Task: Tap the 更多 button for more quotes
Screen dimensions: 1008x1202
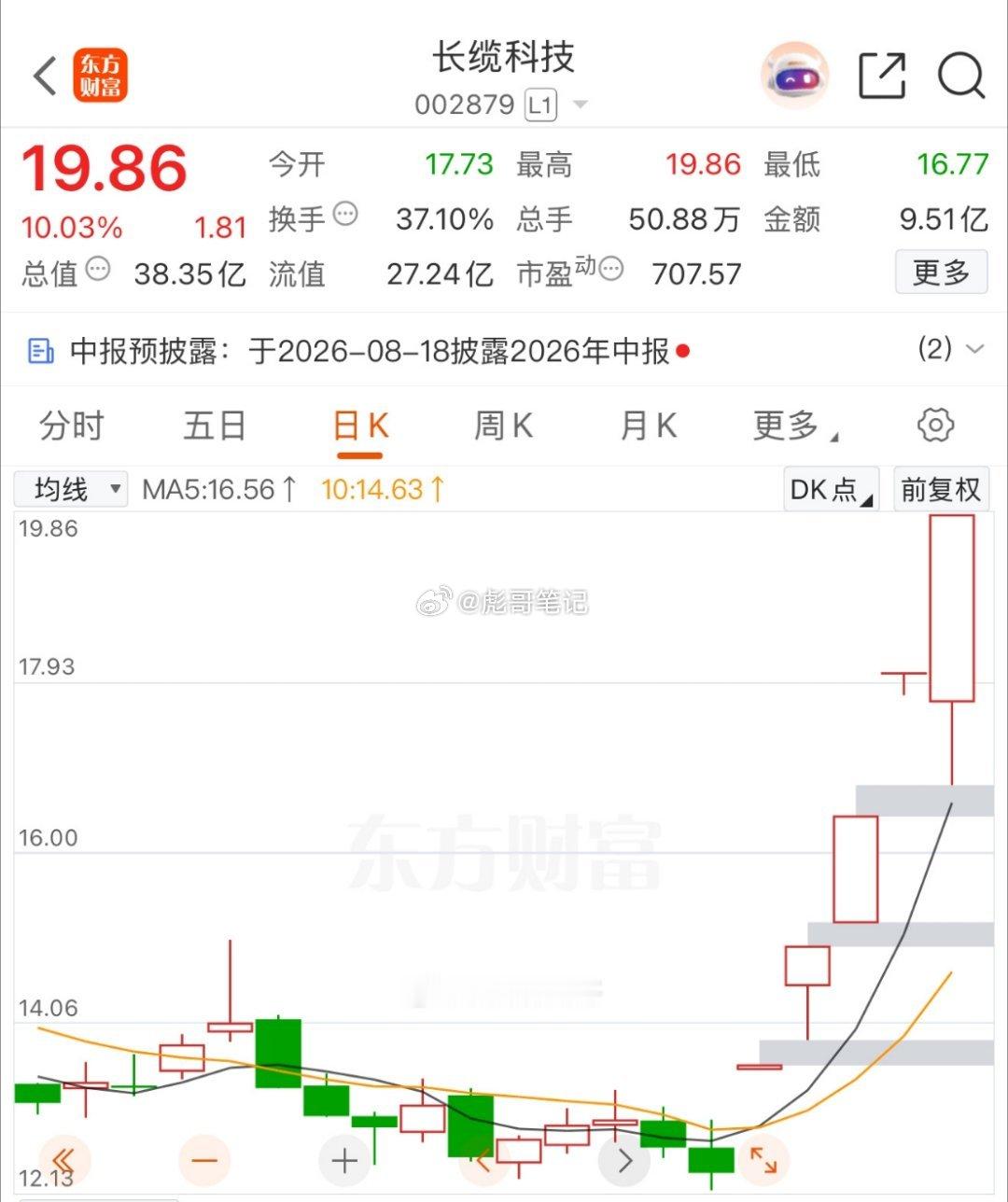Action: click(941, 273)
